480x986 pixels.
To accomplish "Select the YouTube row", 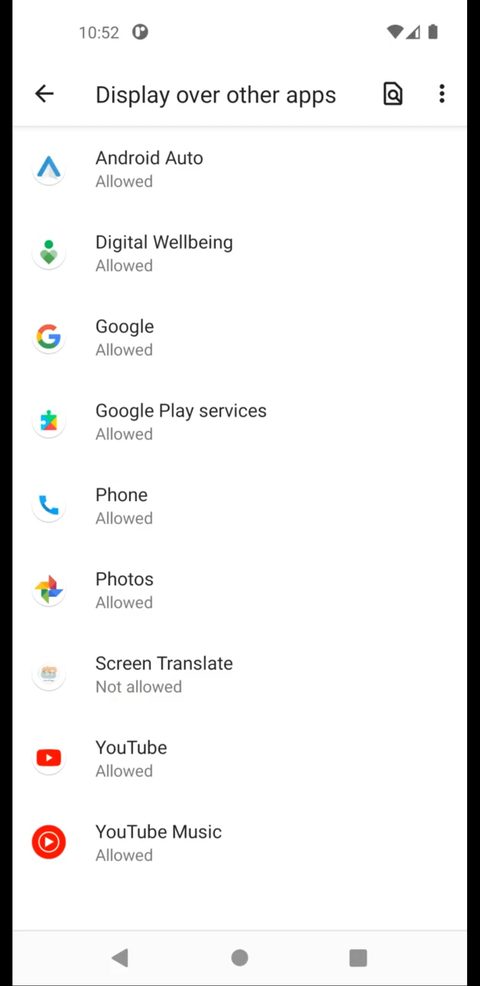I will (240, 758).
